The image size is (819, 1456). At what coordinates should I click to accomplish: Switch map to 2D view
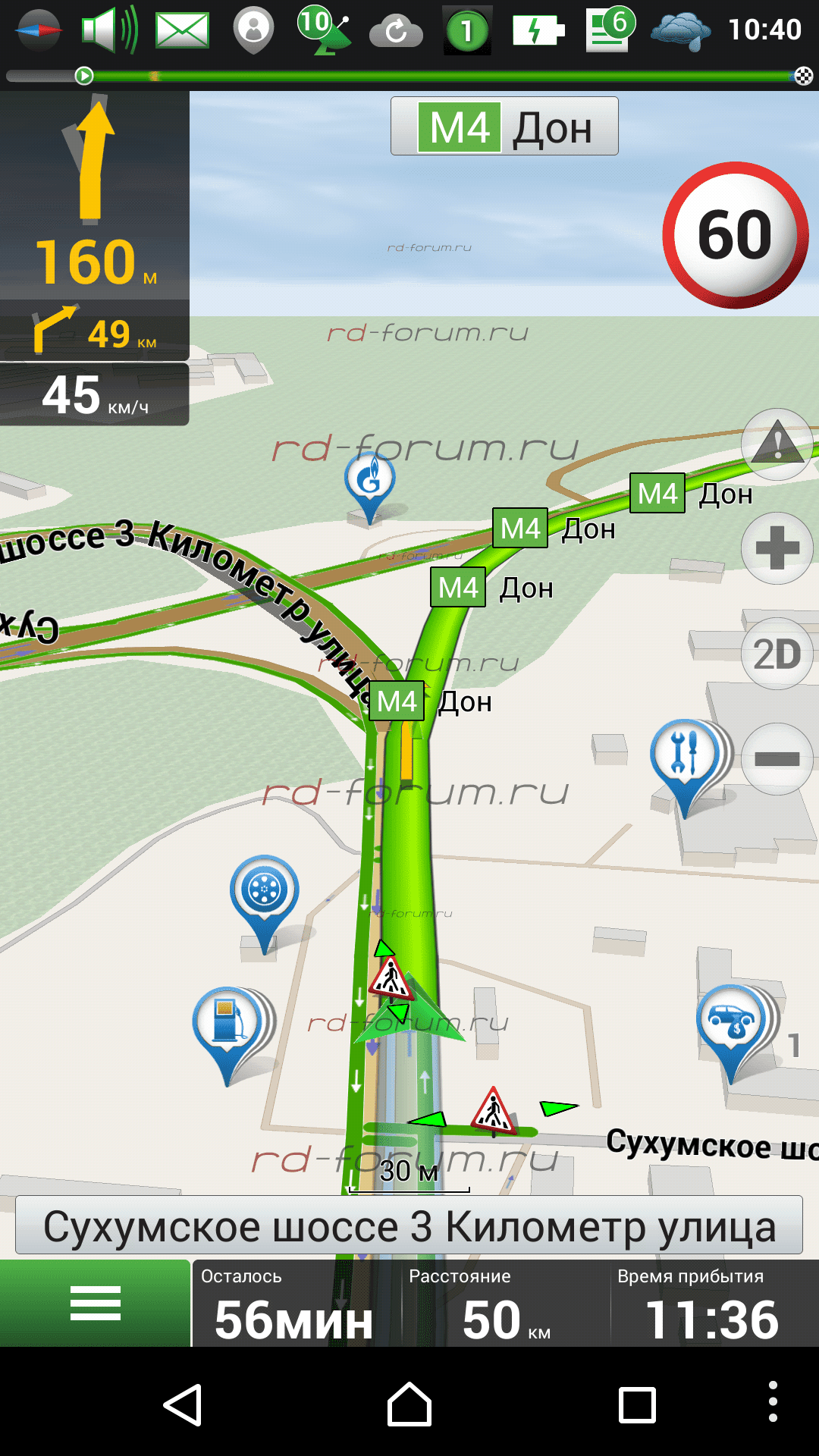coord(777,654)
